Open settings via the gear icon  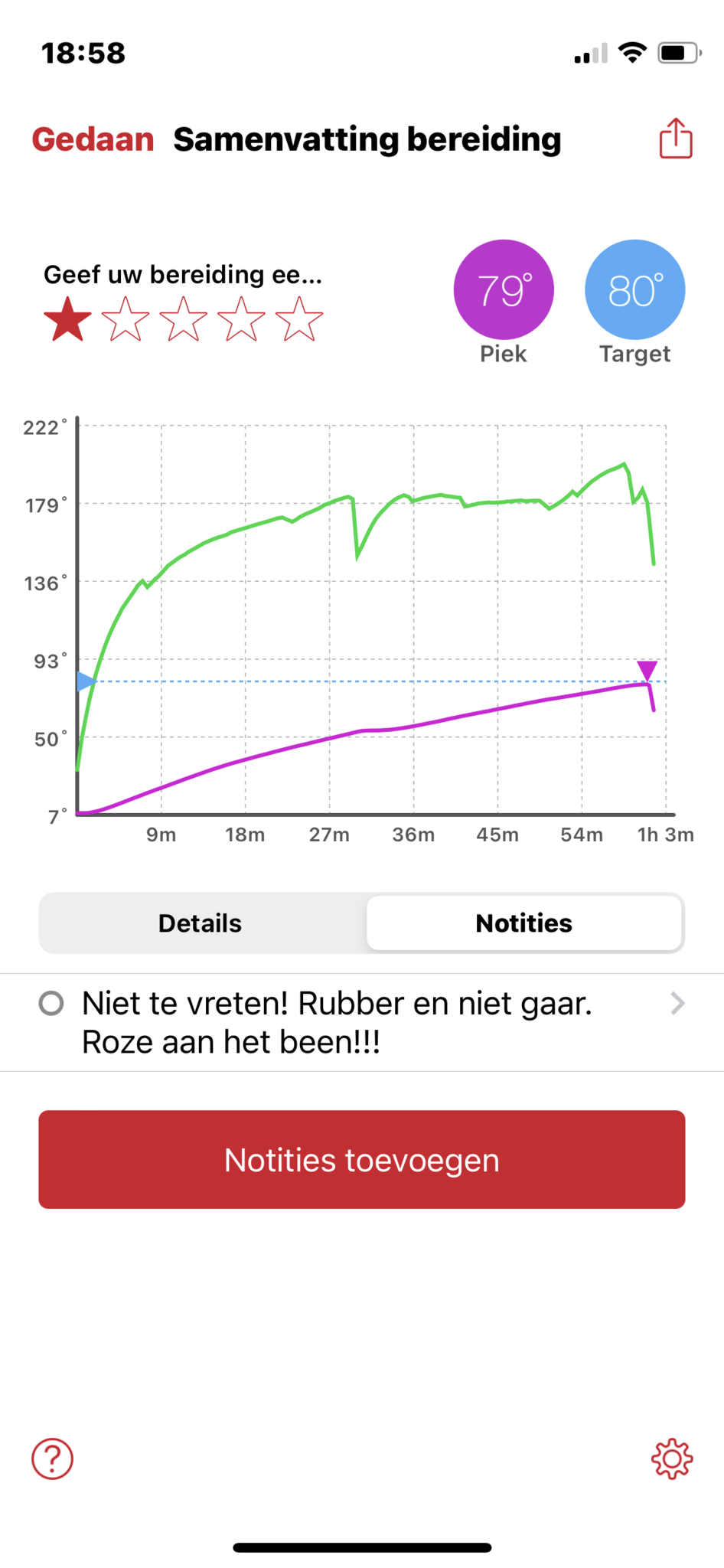[672, 1459]
